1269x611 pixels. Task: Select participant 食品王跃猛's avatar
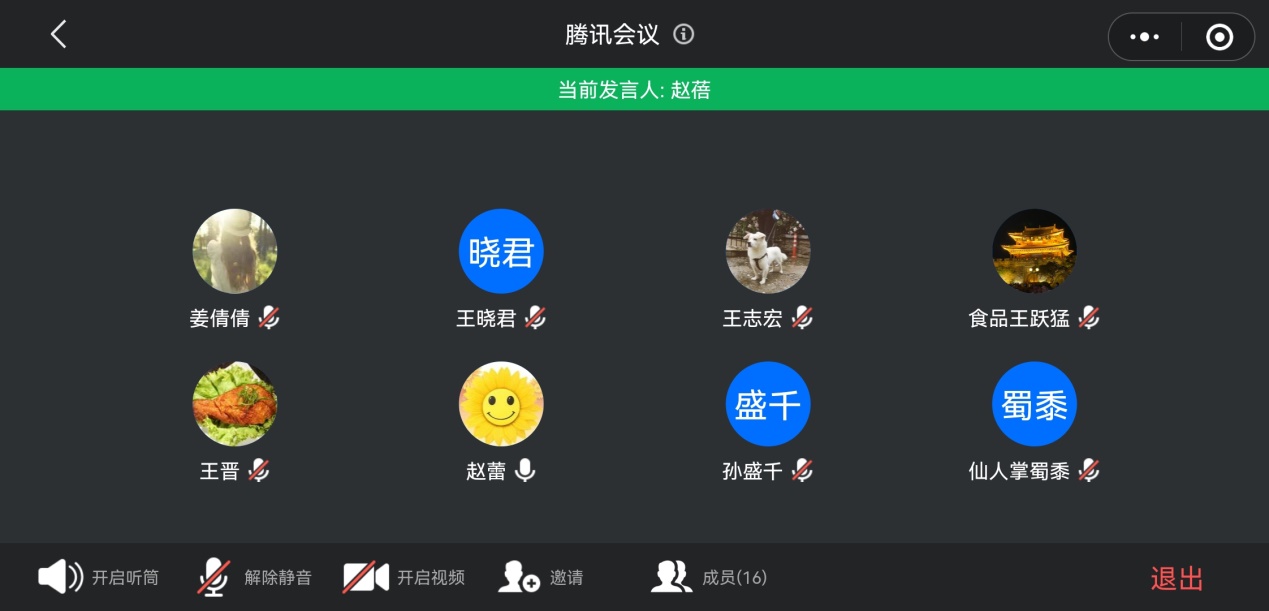[1034, 251]
